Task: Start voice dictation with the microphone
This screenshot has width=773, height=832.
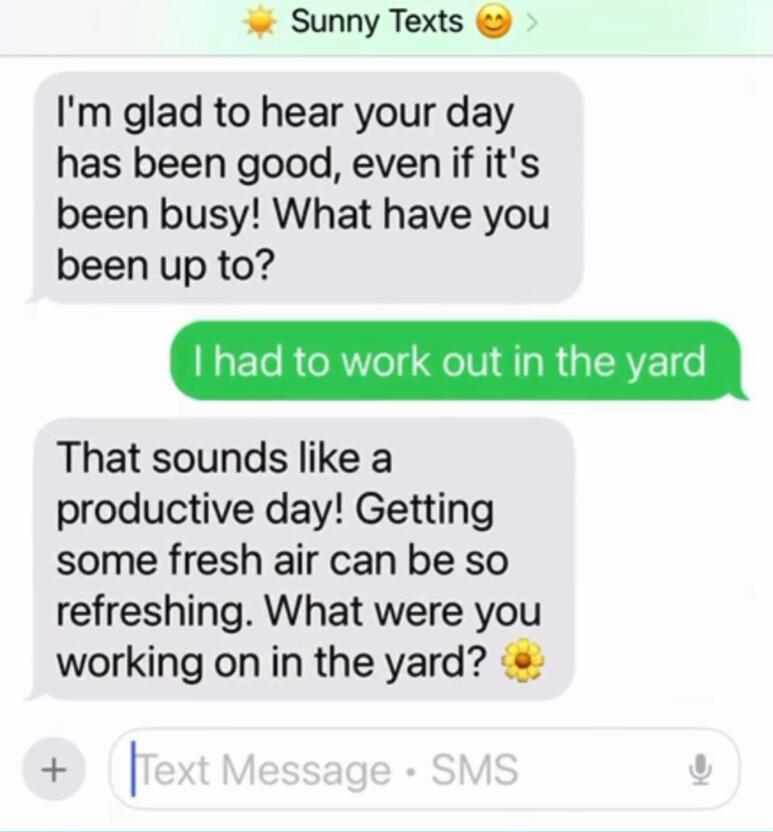Action: pos(701,770)
